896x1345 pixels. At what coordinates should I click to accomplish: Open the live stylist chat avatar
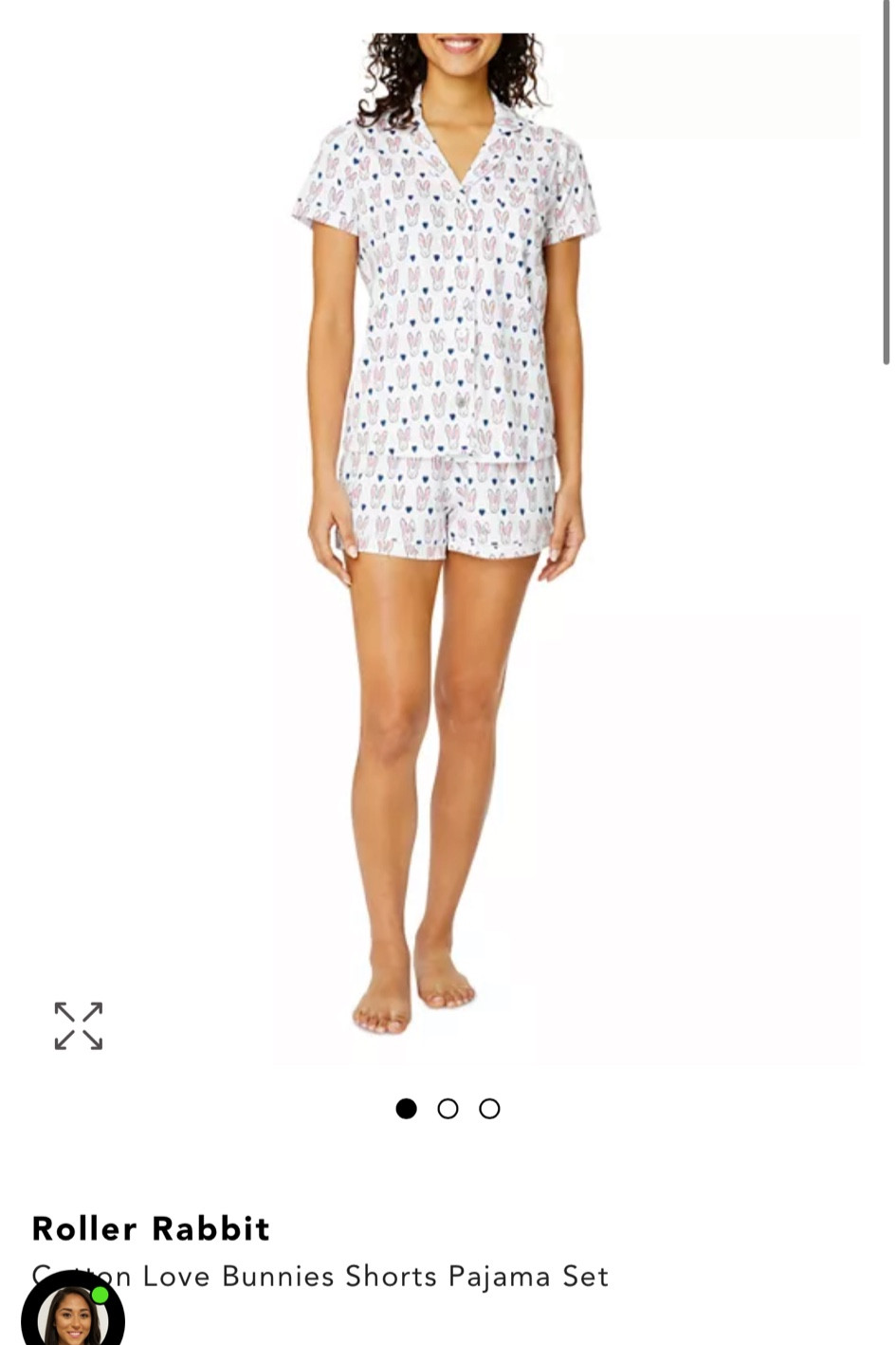[x=72, y=1314]
